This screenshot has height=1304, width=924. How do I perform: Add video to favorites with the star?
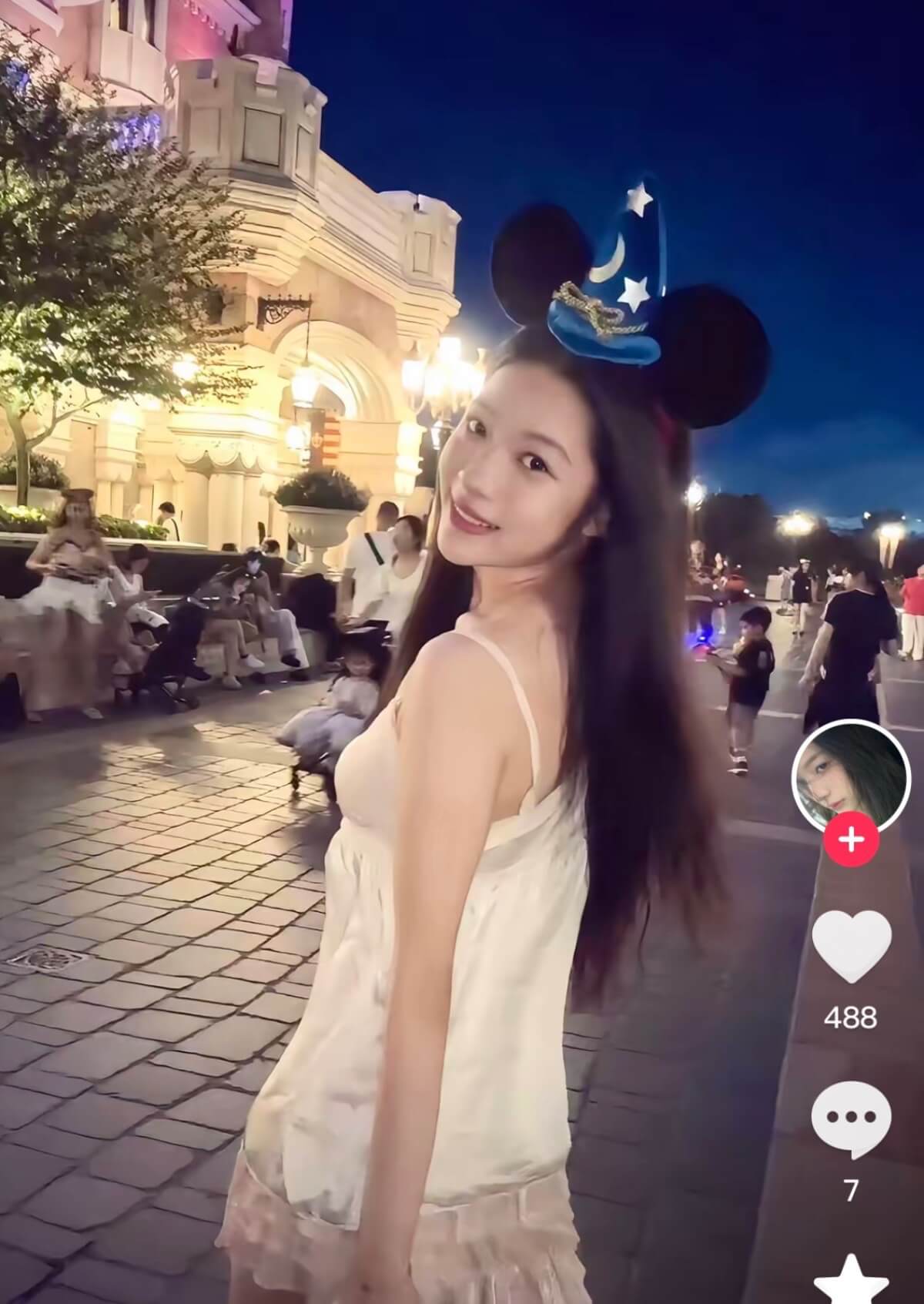pos(851,1285)
